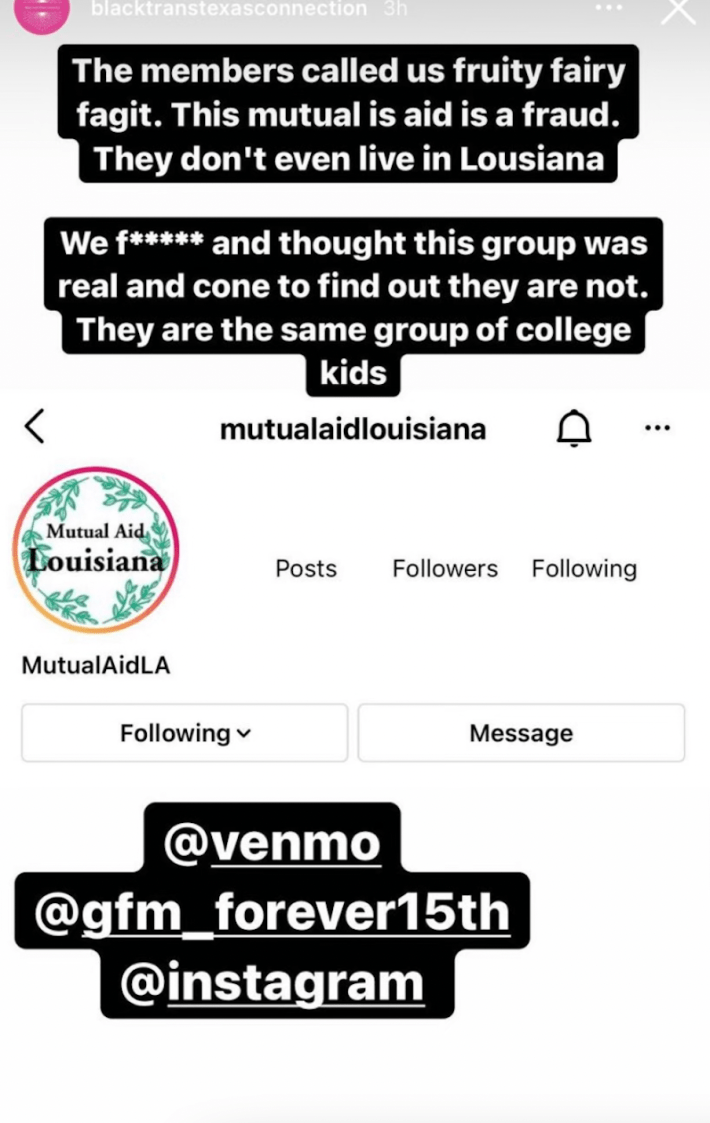Open the @gfm_forever15th mention
Screen dimensions: 710x1123
(272, 912)
